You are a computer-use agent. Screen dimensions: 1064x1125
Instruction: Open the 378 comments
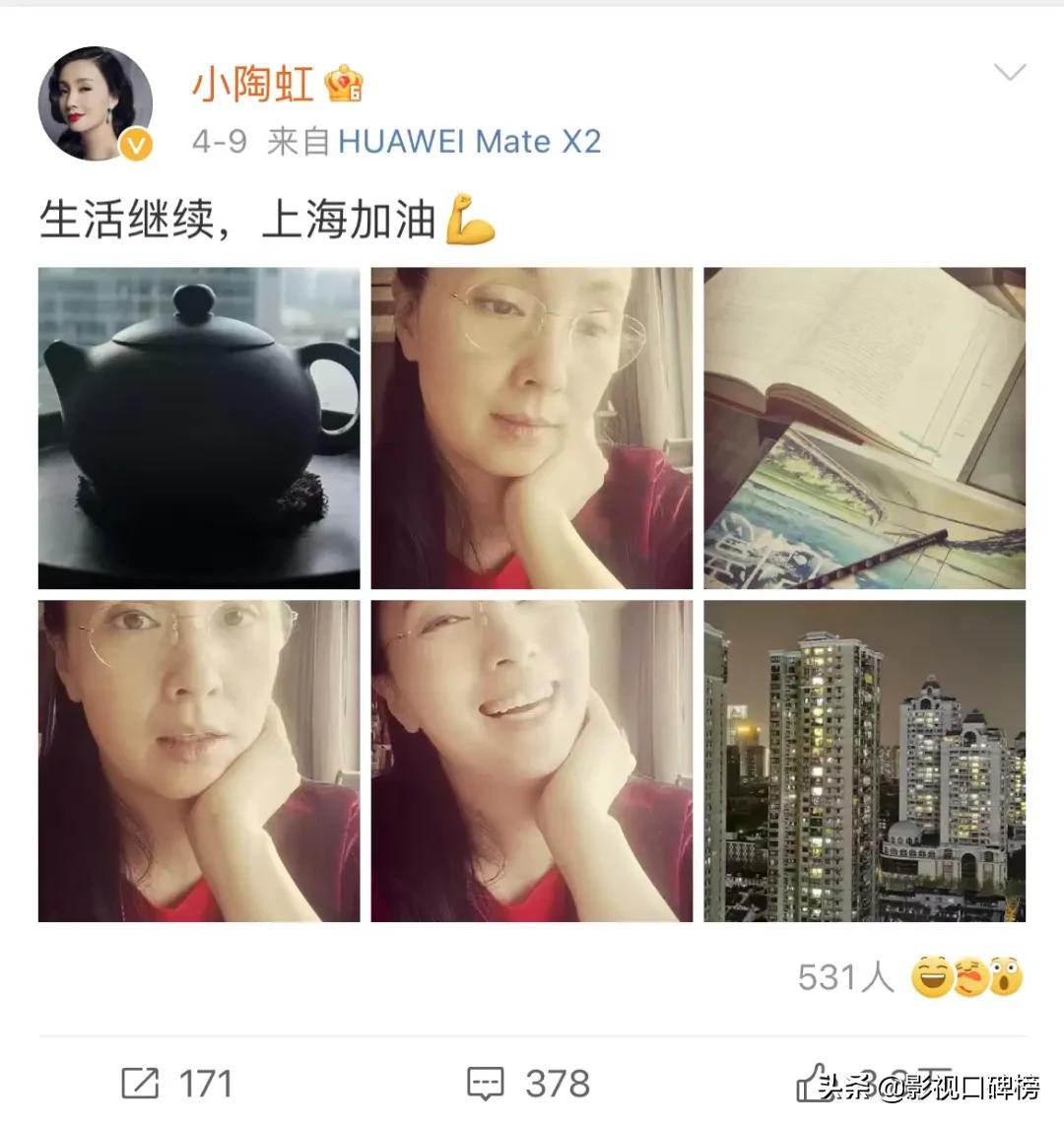coord(529,1084)
